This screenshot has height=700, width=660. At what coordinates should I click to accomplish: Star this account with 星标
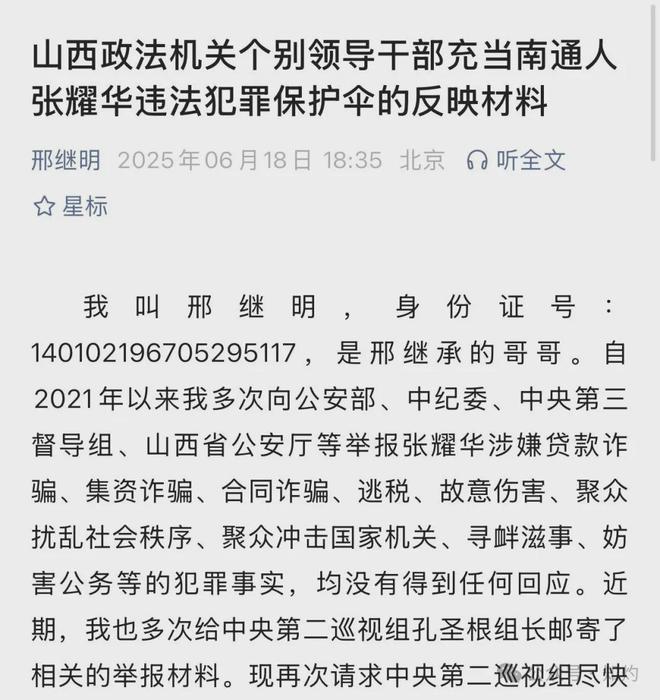(x=71, y=207)
